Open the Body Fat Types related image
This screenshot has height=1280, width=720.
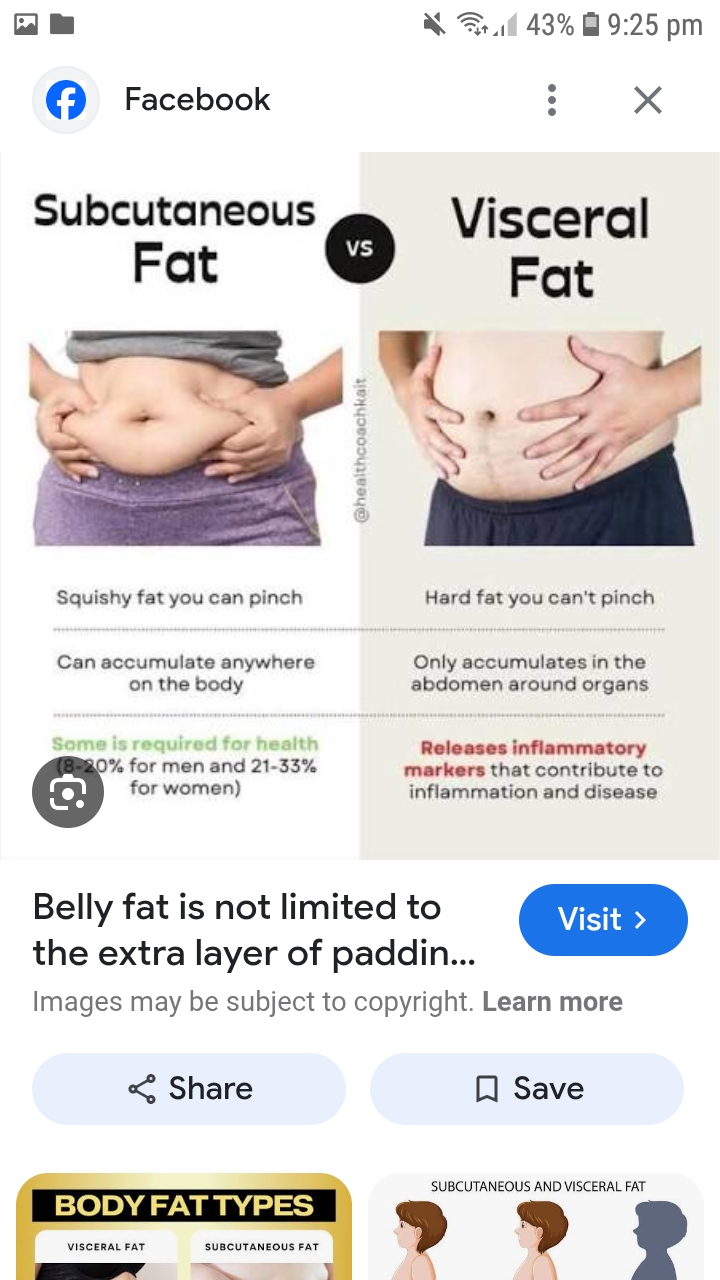pyautogui.click(x=184, y=1227)
